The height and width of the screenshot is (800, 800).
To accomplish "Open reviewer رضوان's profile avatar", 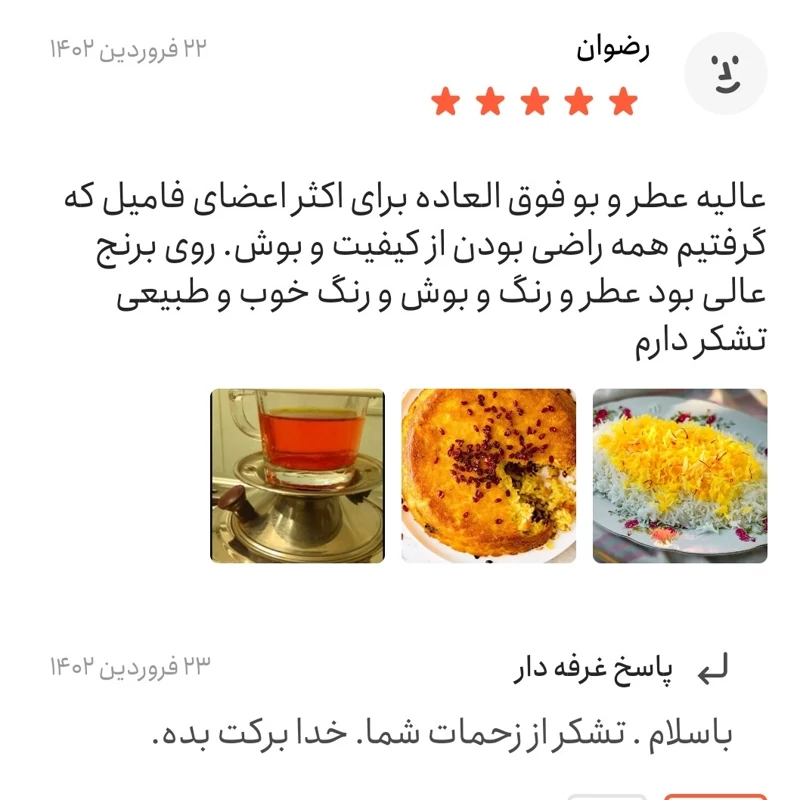I will click(x=725, y=73).
